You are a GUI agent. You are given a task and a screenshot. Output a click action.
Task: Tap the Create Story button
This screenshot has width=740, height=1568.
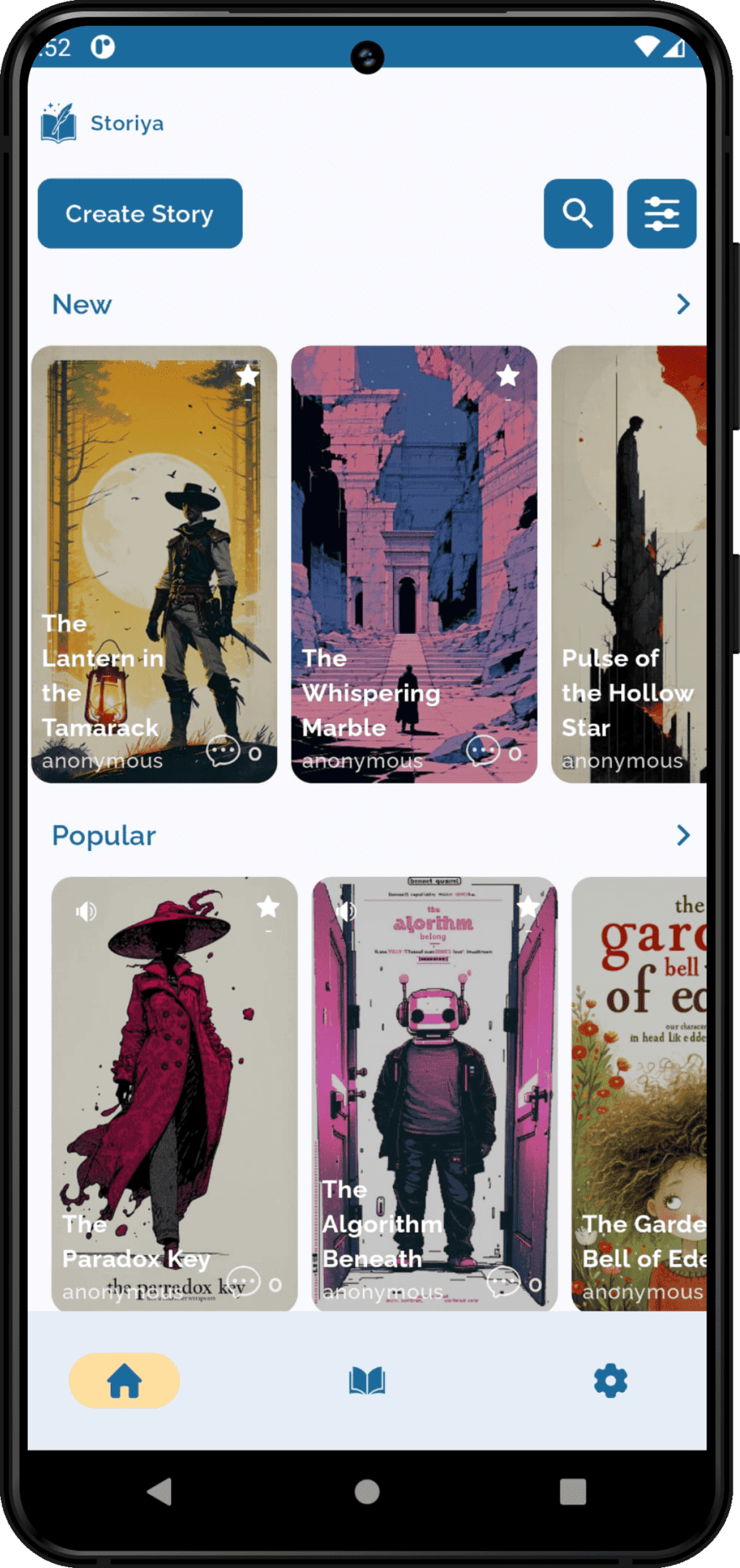tap(140, 214)
